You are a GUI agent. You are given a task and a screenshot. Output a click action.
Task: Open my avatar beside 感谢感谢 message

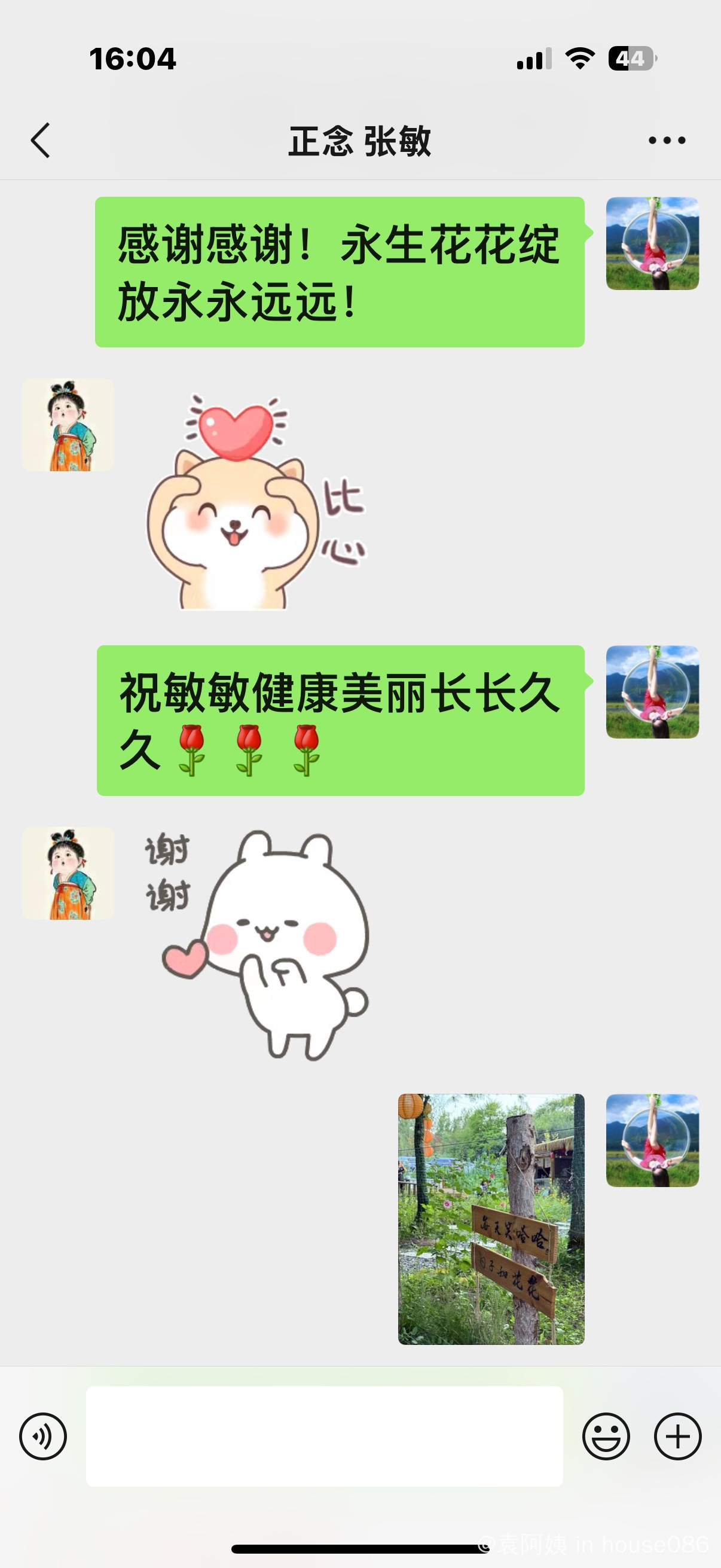coord(652,243)
